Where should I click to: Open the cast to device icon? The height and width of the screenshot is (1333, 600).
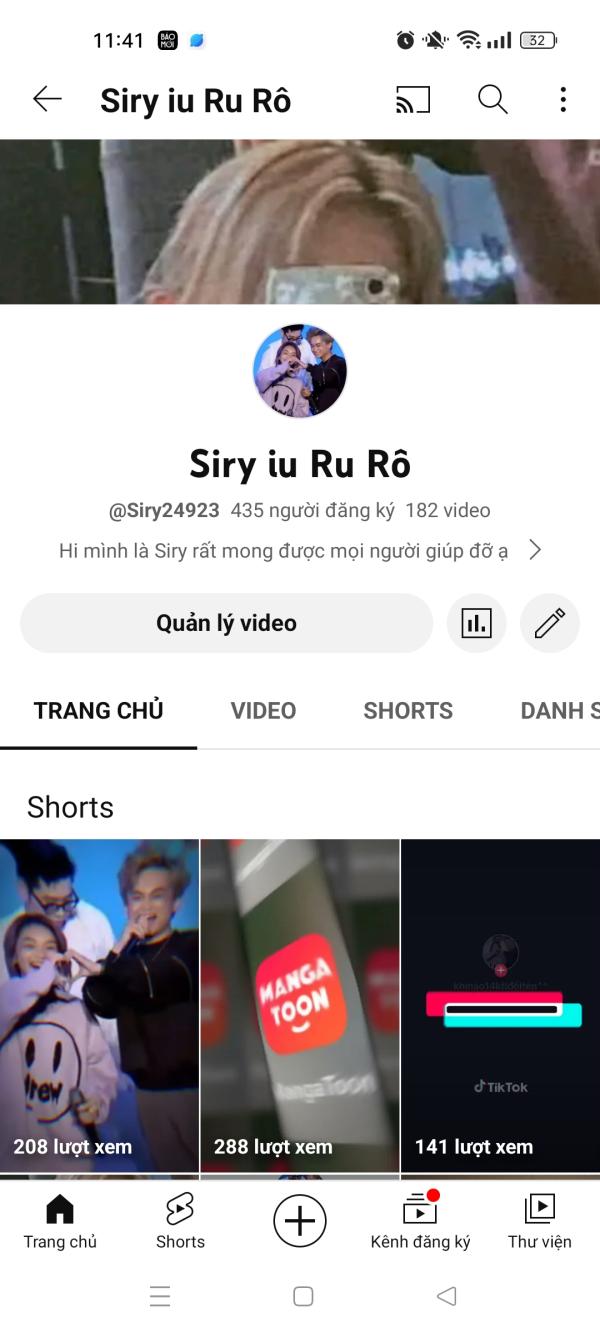(x=413, y=99)
